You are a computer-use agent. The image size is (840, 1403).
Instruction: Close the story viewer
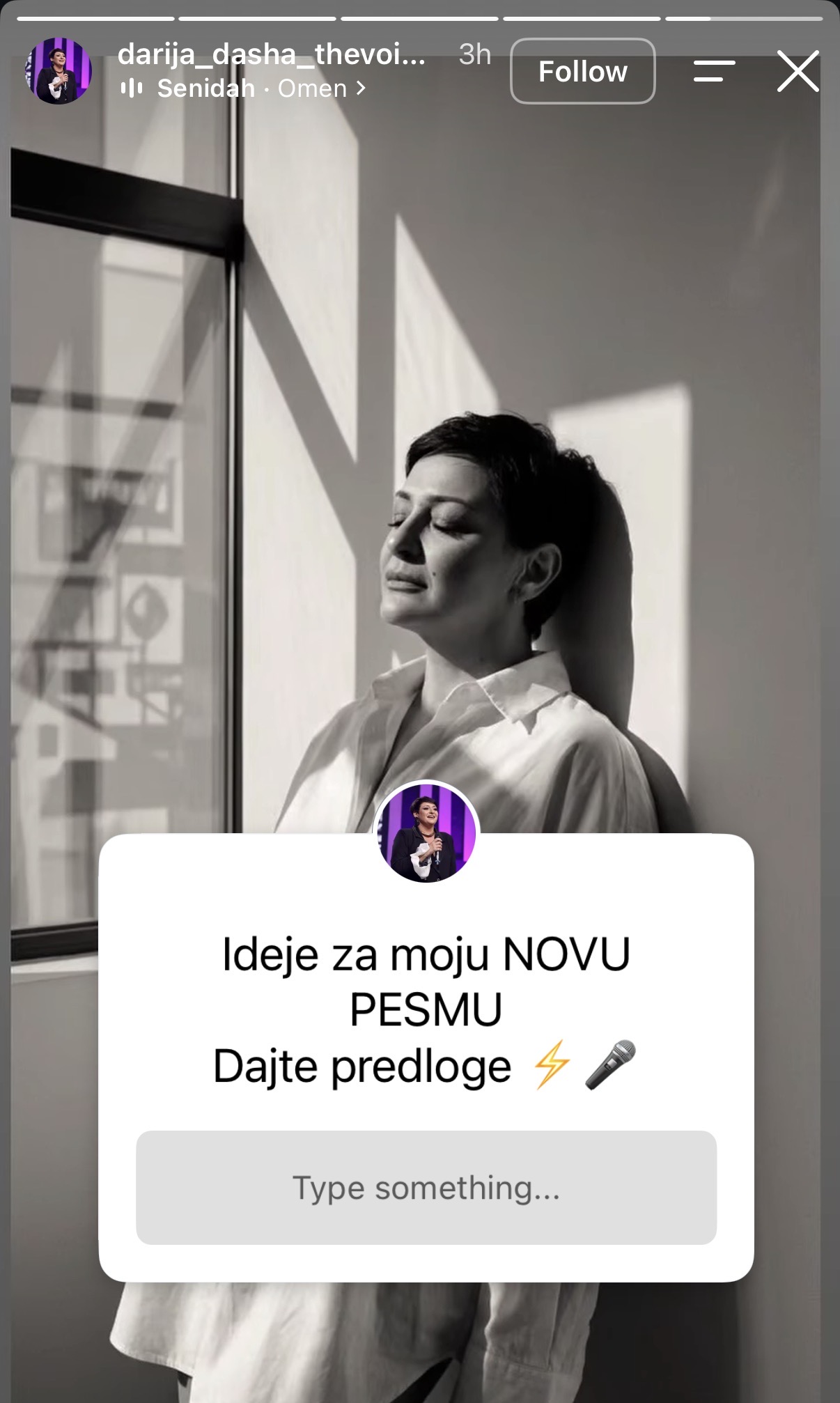point(798,71)
